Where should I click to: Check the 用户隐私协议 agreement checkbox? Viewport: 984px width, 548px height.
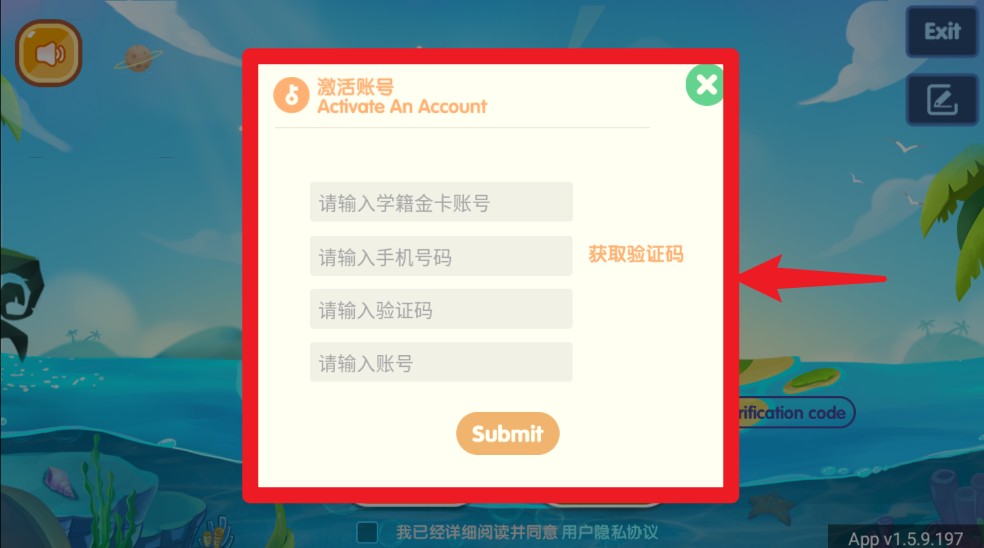point(368,532)
